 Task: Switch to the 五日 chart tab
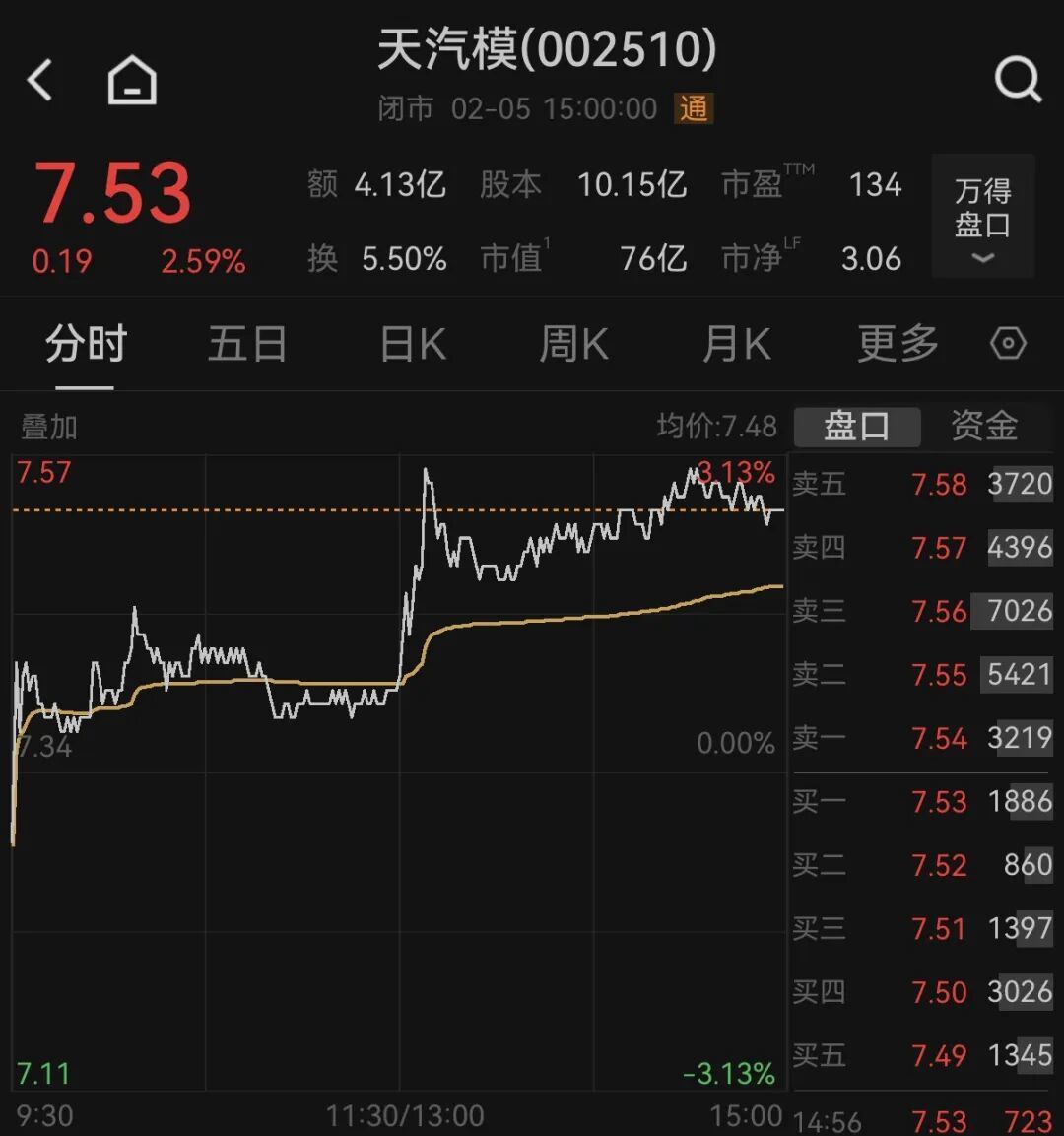(x=247, y=345)
